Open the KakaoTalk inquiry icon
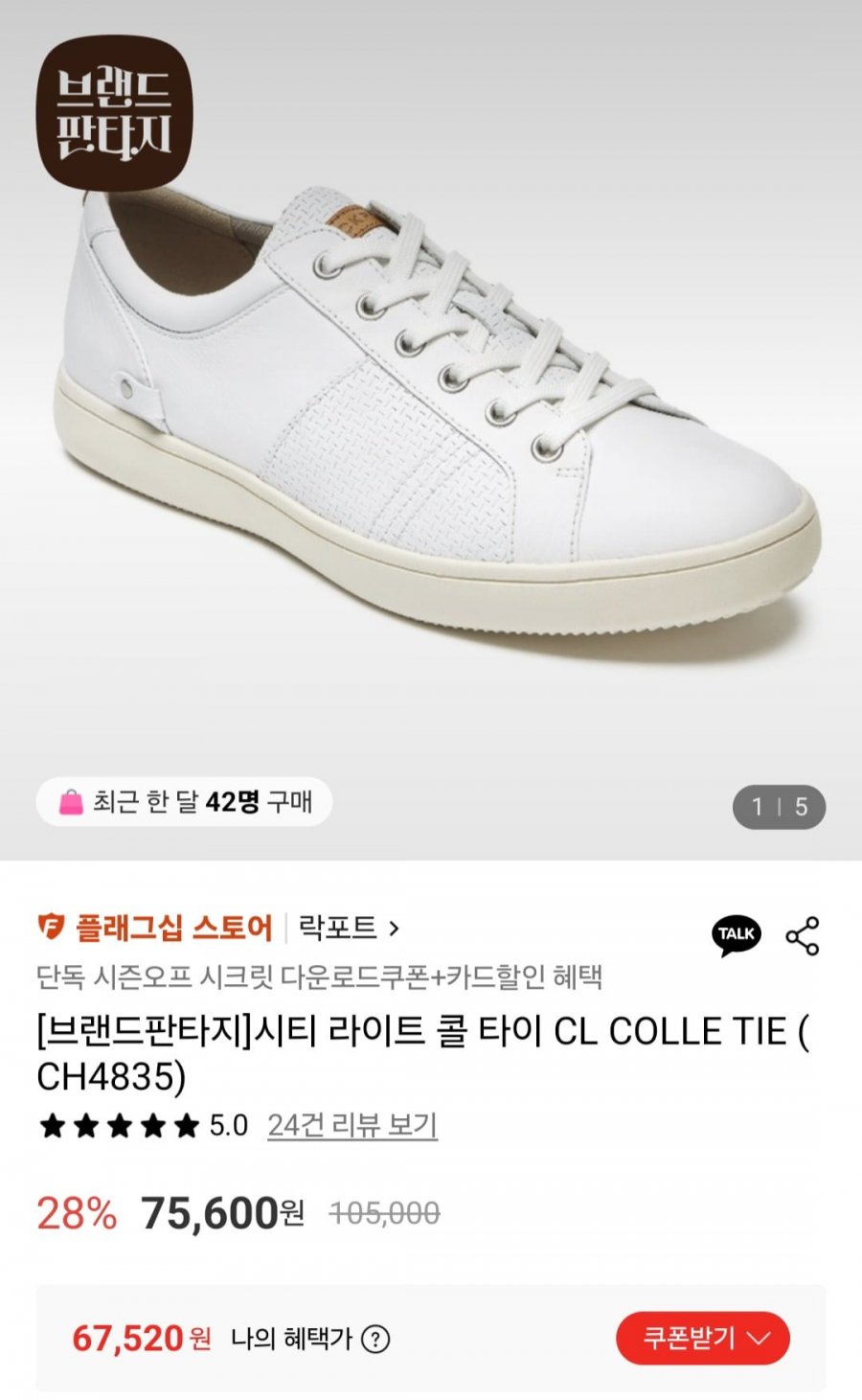 (736, 935)
